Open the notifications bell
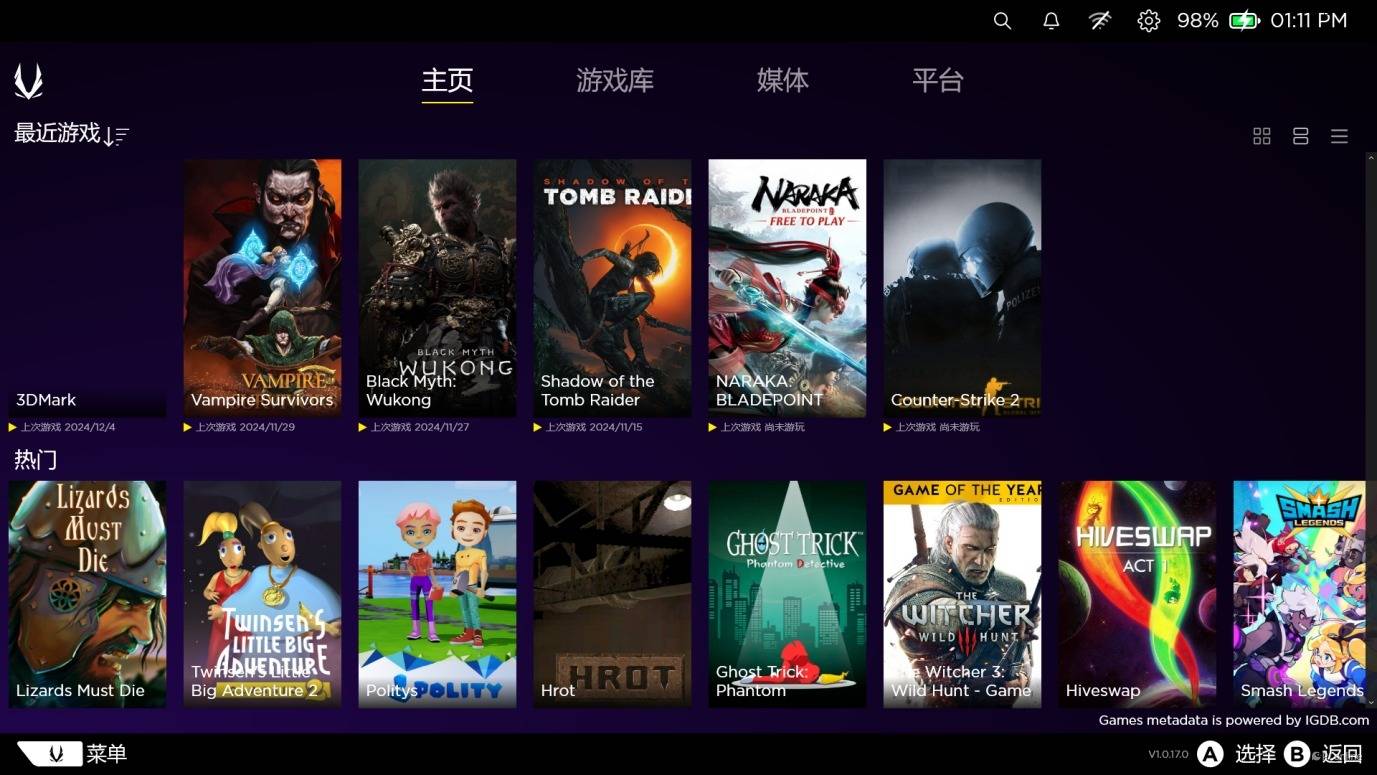The width and height of the screenshot is (1377, 775). pos(1051,21)
